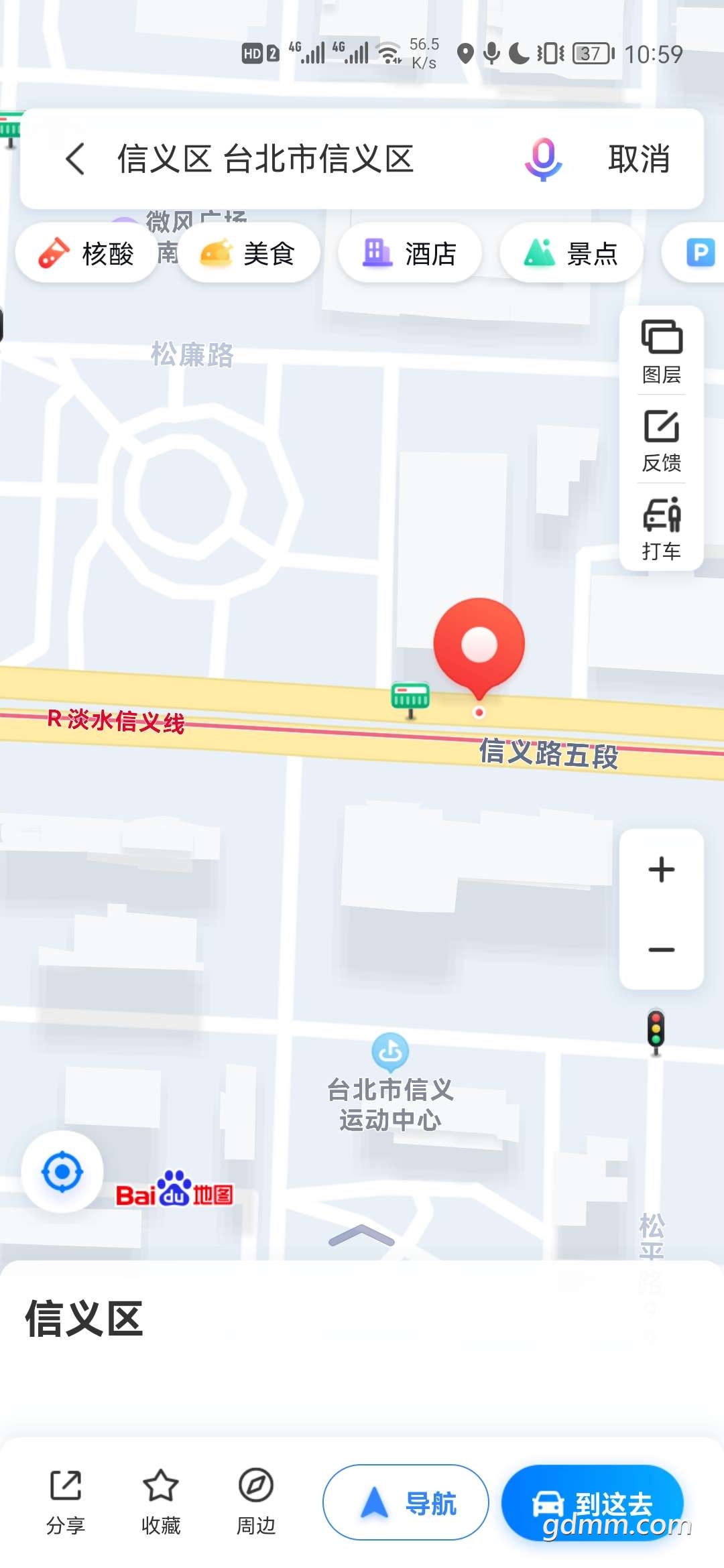Image resolution: width=724 pixels, height=1568 pixels.
Task: Show 酒店 on the map
Action: click(x=410, y=254)
